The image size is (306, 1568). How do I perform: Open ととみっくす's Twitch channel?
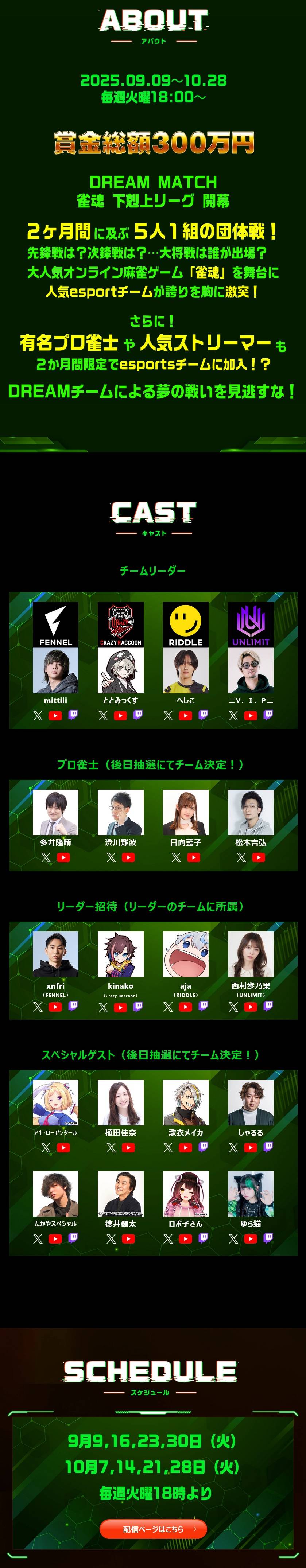pyautogui.click(x=138, y=715)
